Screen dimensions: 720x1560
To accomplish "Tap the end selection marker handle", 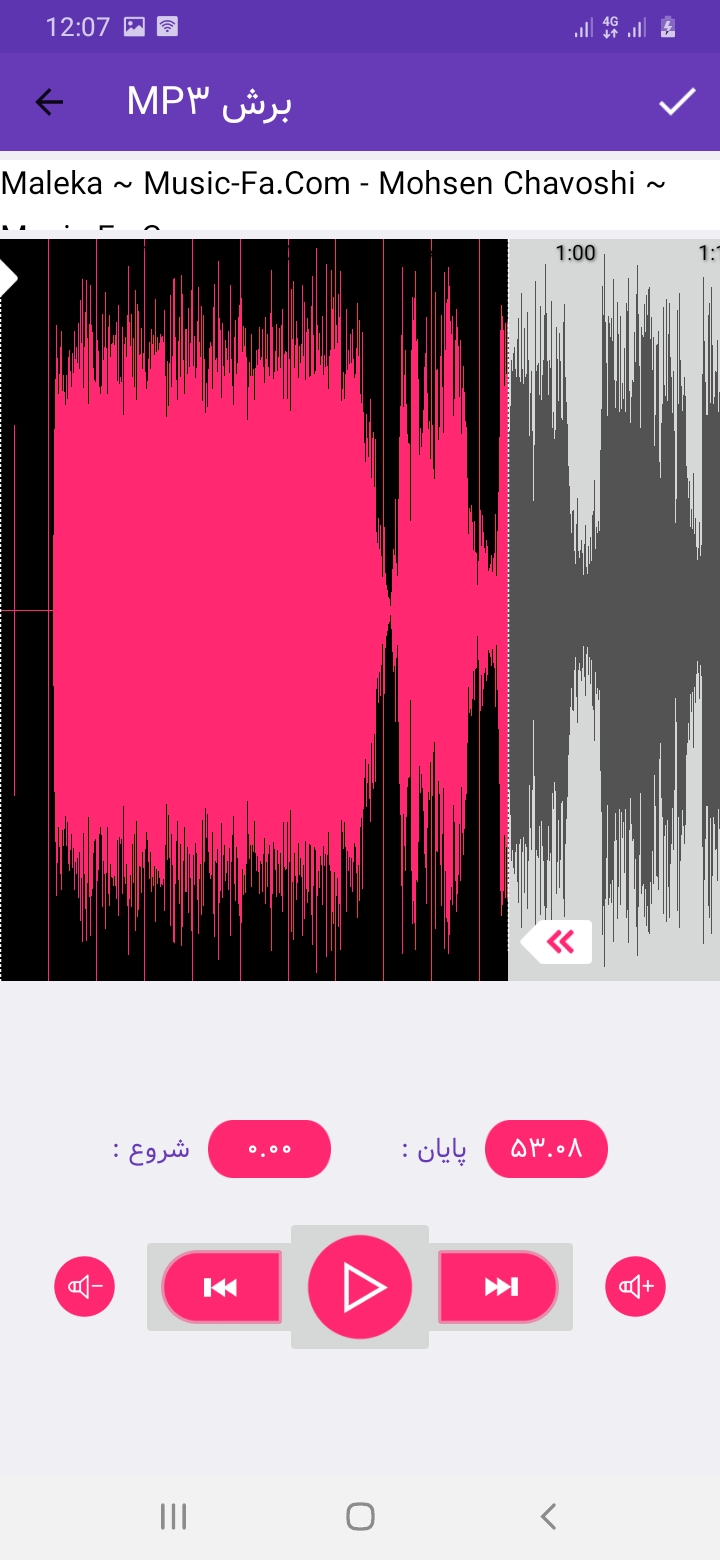I will (x=557, y=942).
